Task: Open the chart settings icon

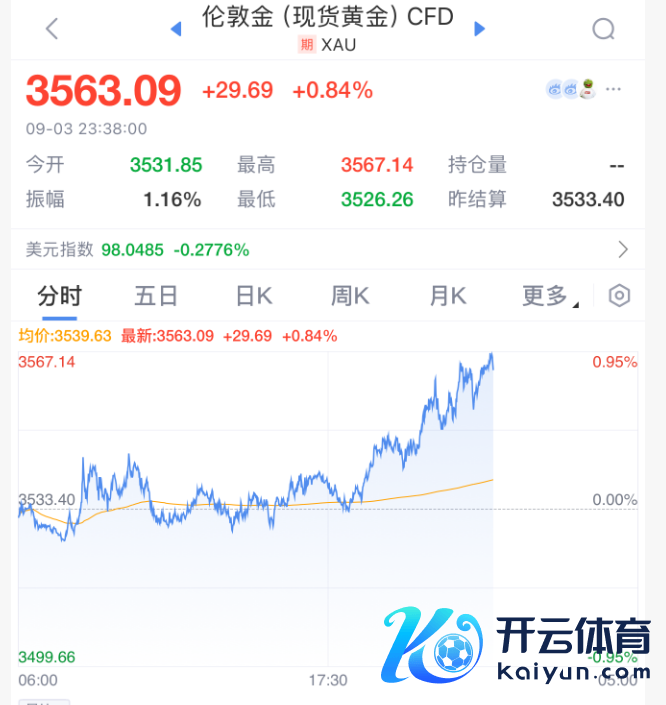Action: [x=620, y=296]
